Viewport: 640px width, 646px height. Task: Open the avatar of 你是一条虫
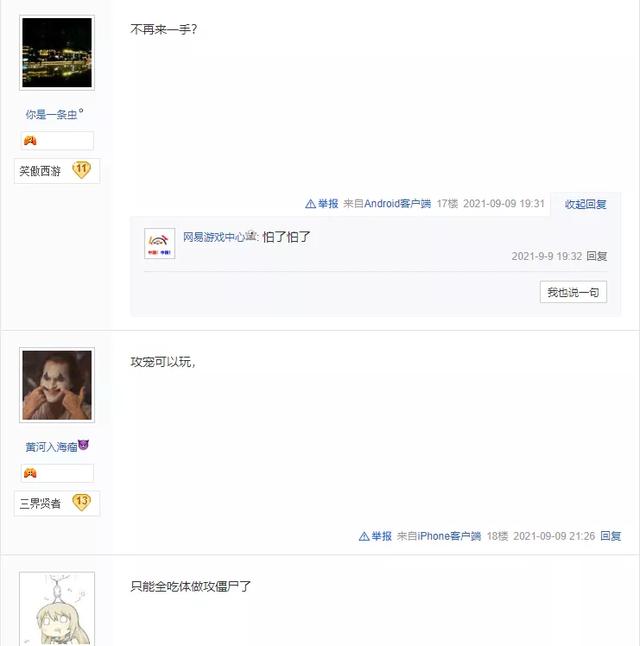(x=57, y=53)
